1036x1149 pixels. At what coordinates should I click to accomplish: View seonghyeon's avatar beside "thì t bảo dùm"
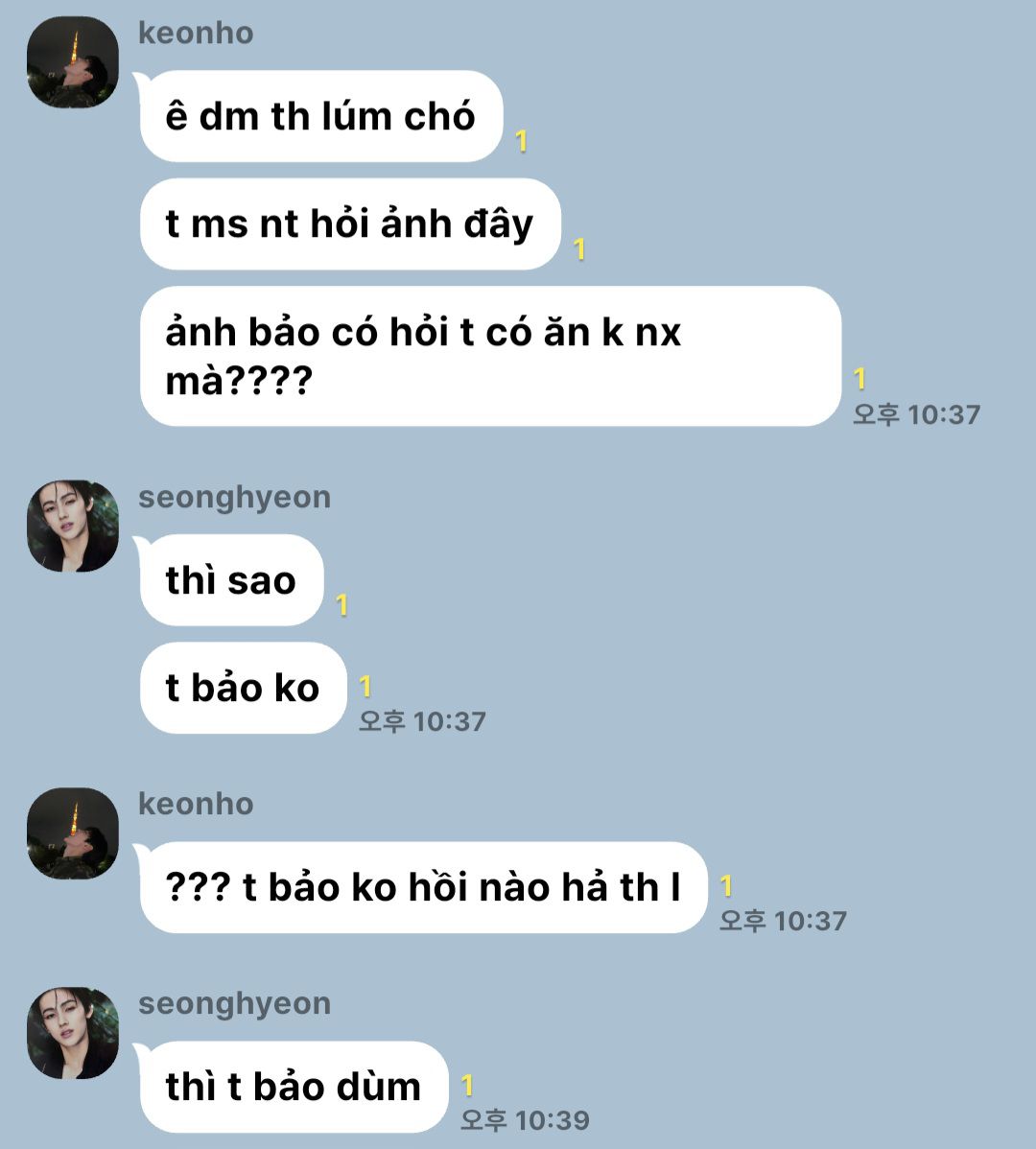tap(73, 1033)
